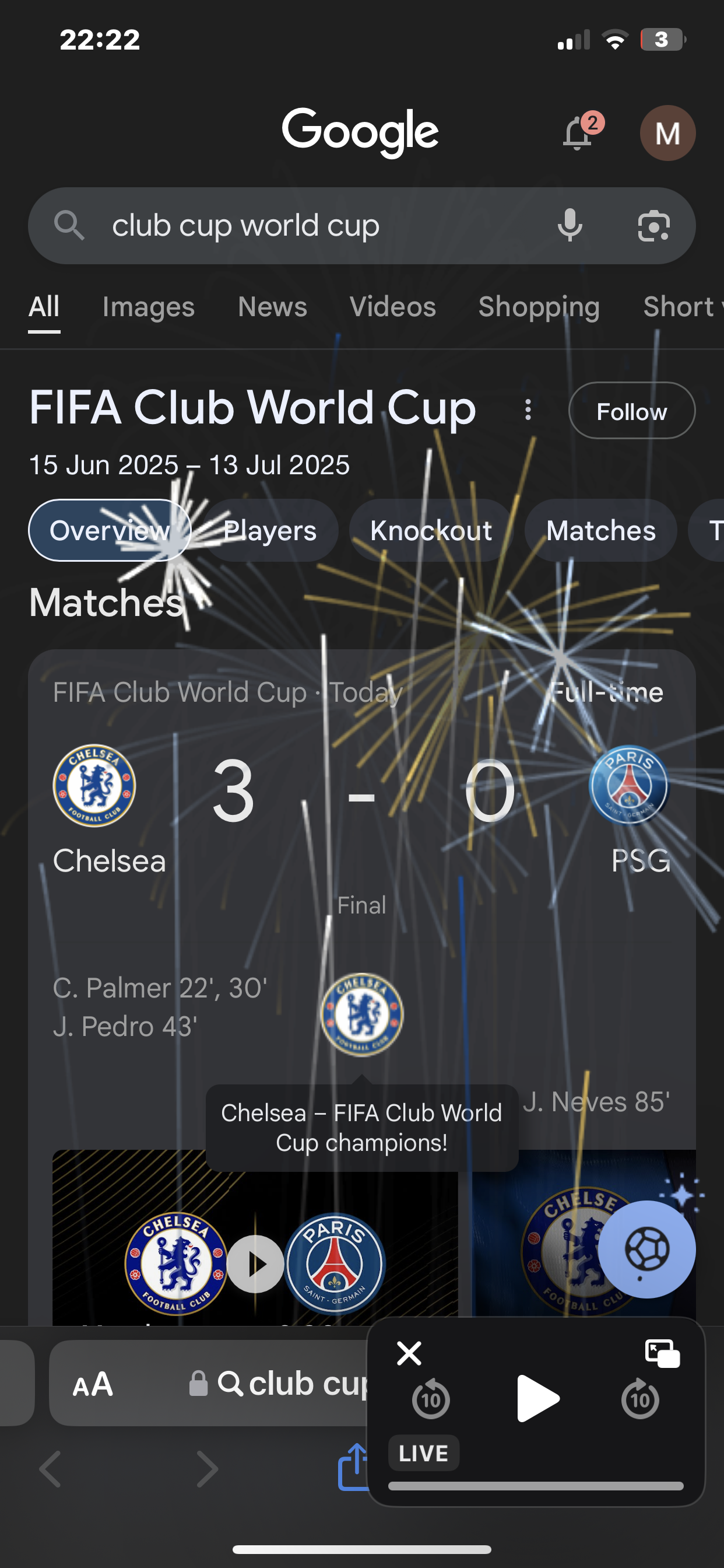Close the picture-in-picture player

click(409, 1354)
